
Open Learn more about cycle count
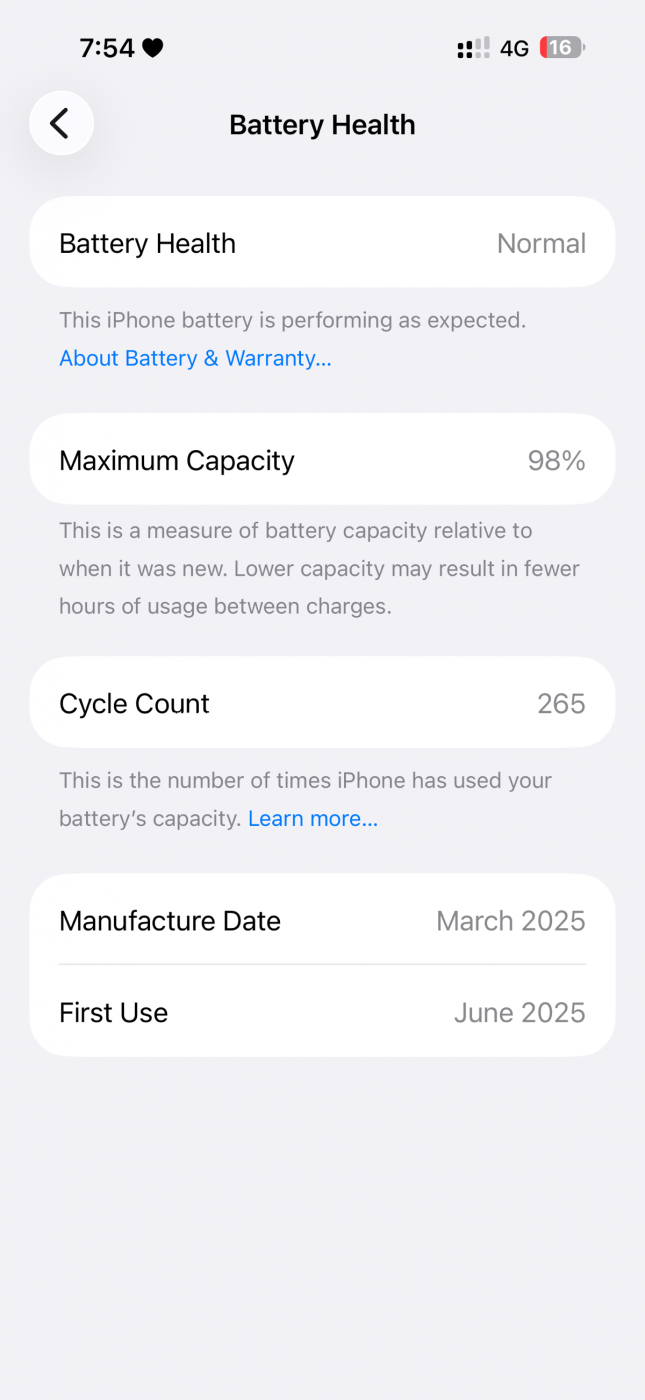click(313, 819)
